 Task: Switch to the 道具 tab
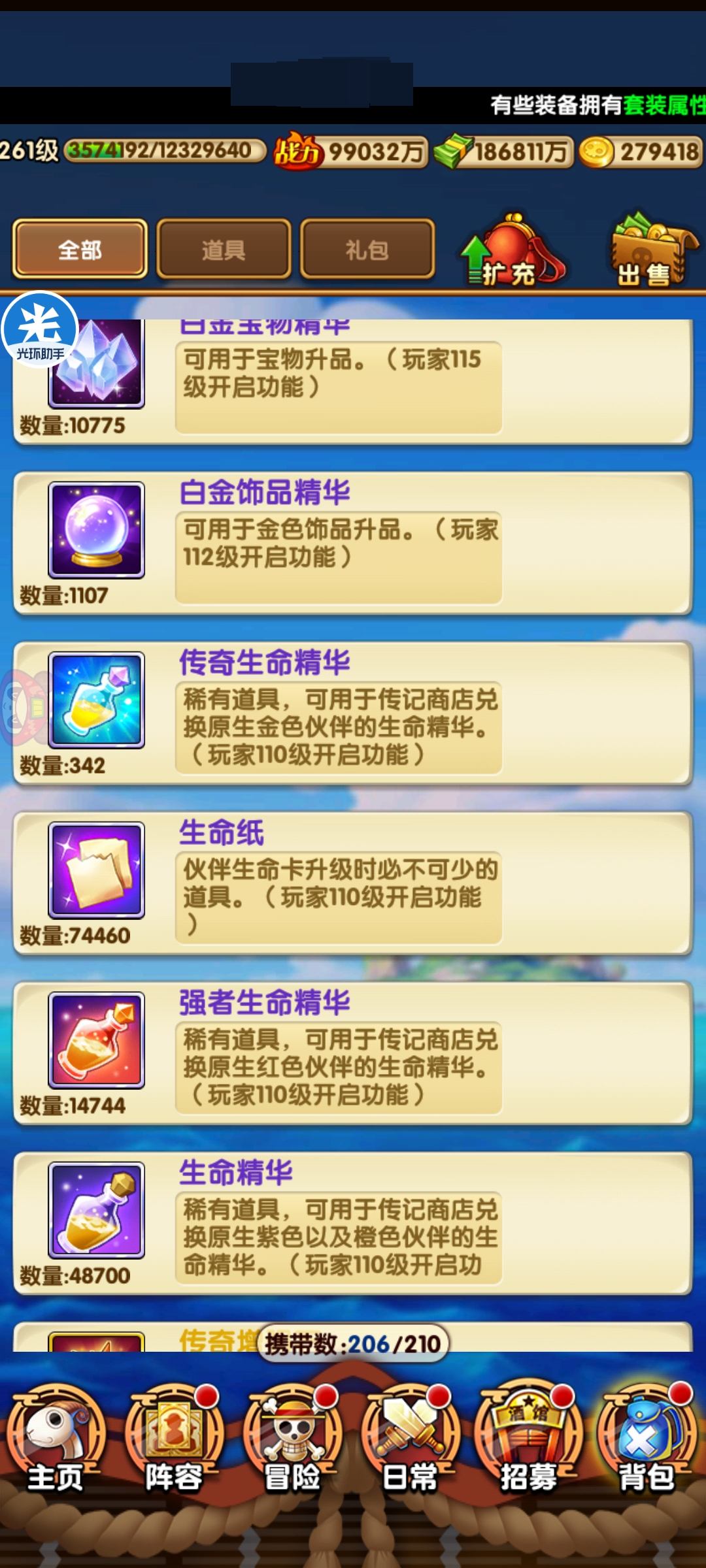pyautogui.click(x=224, y=250)
